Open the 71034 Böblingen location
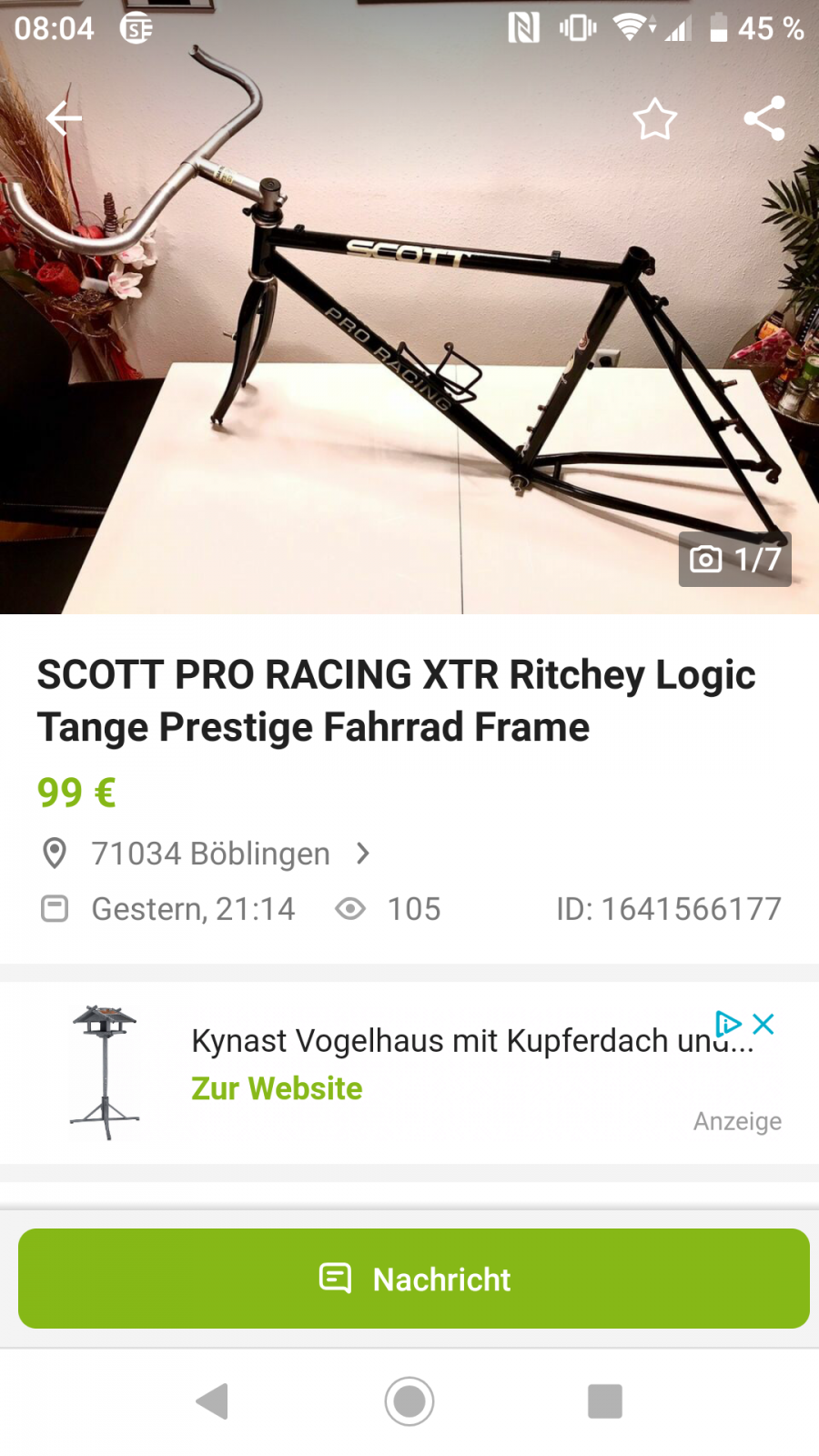 [211, 854]
